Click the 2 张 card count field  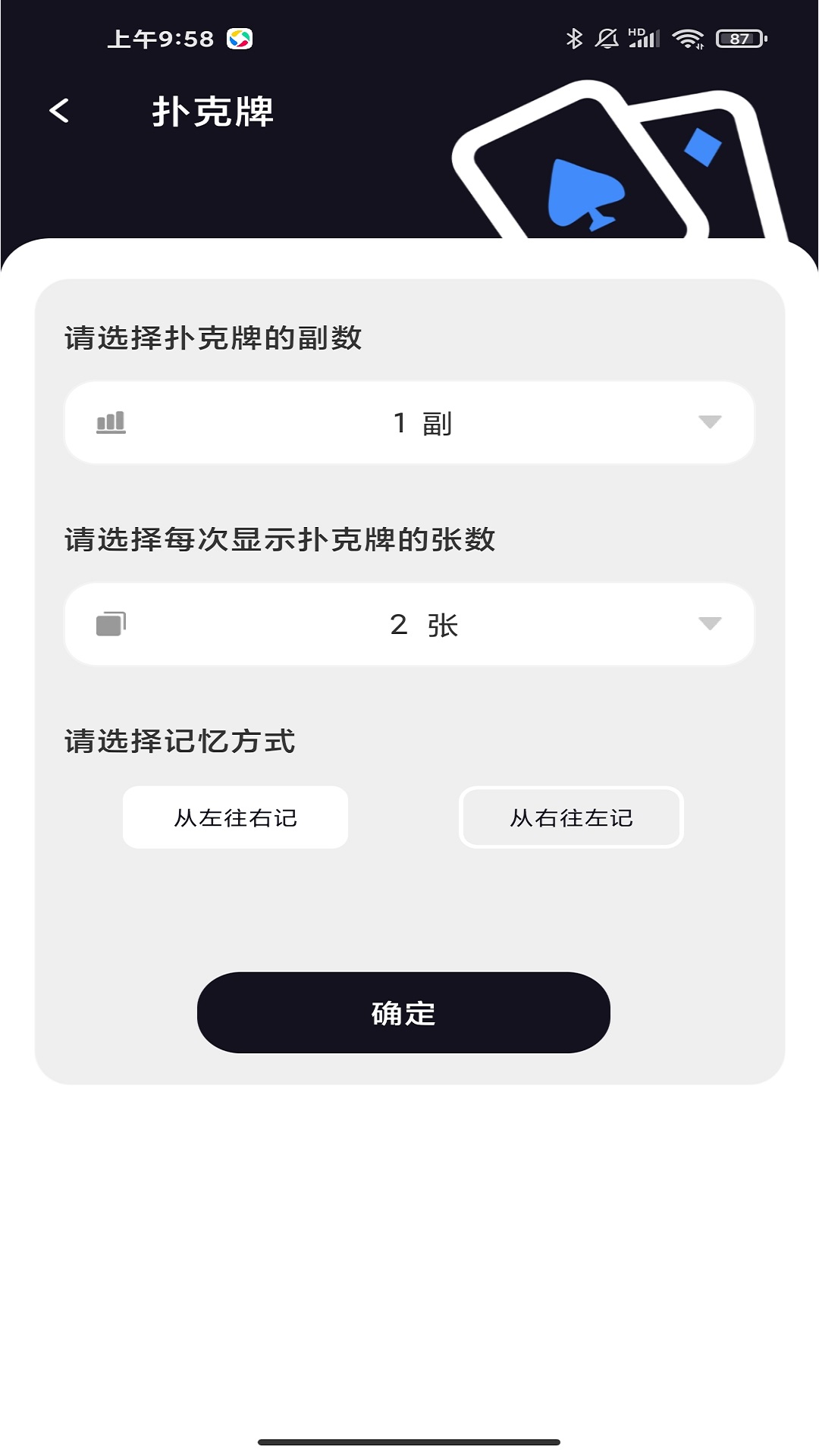click(409, 624)
